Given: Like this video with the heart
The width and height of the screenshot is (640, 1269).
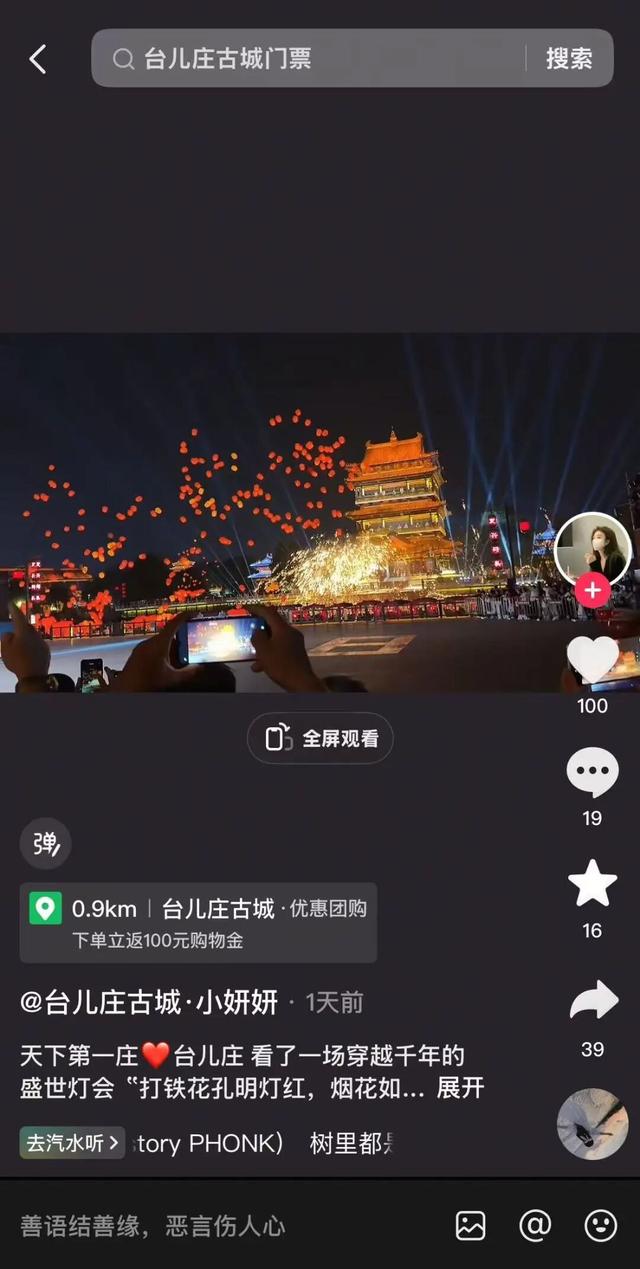Looking at the screenshot, I should [x=592, y=660].
